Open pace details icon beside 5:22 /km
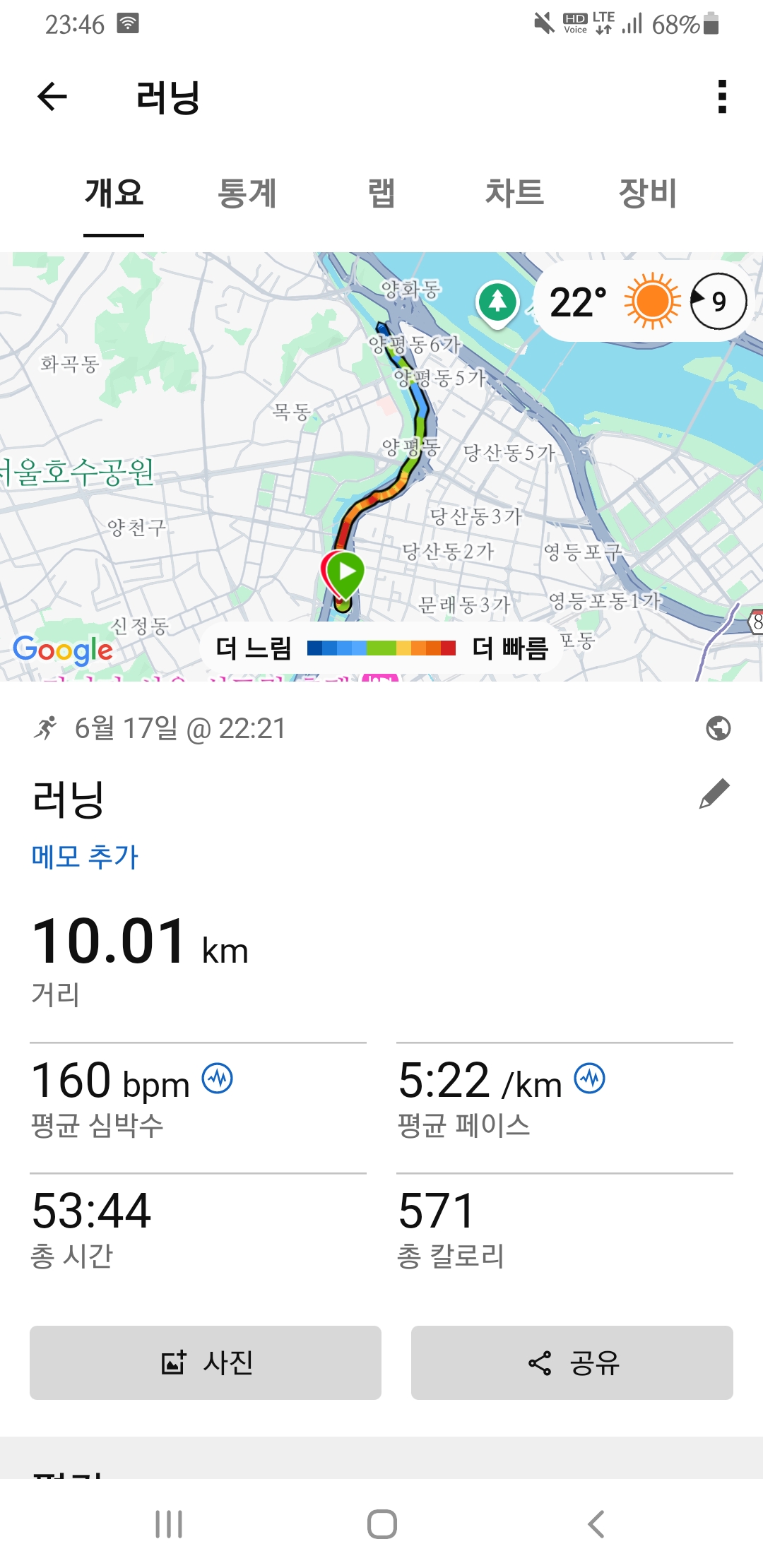 (x=590, y=1079)
